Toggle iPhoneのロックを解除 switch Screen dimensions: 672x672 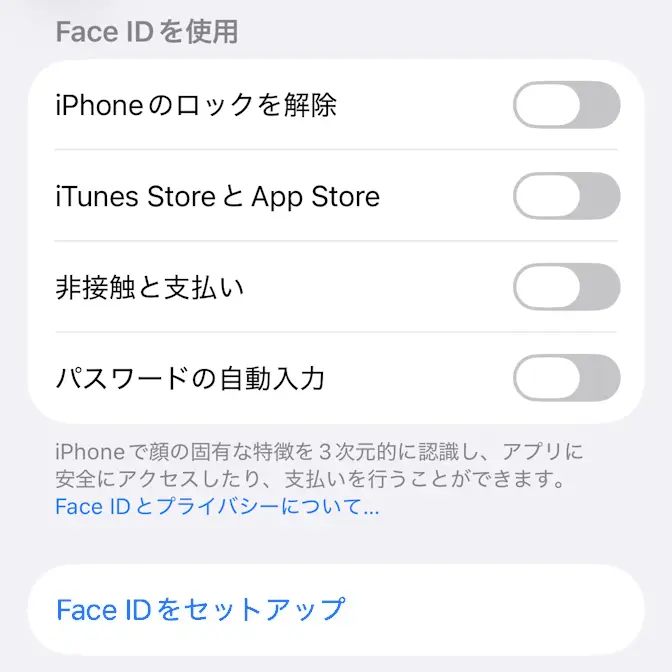point(566,105)
